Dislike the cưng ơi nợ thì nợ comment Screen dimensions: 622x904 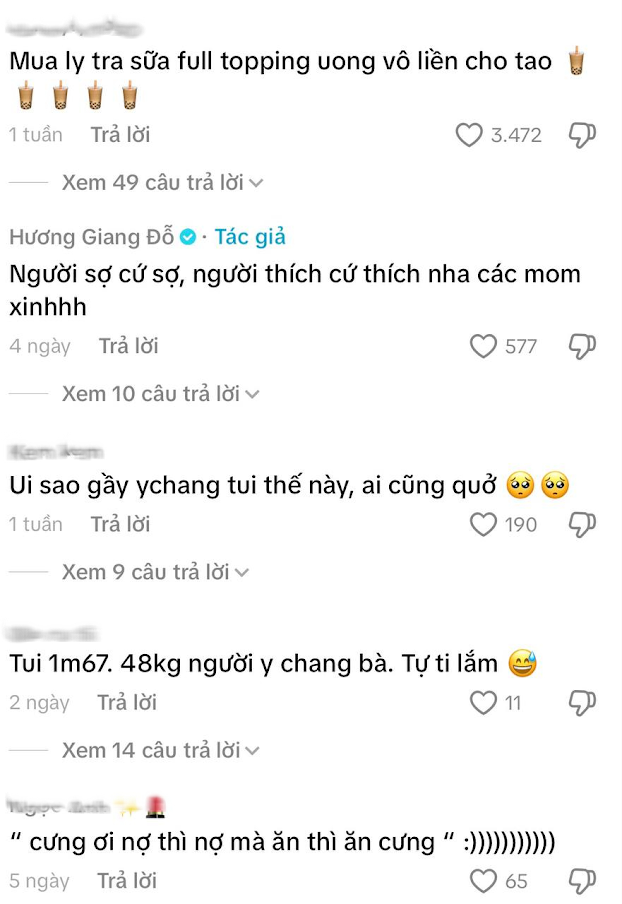click(x=582, y=881)
